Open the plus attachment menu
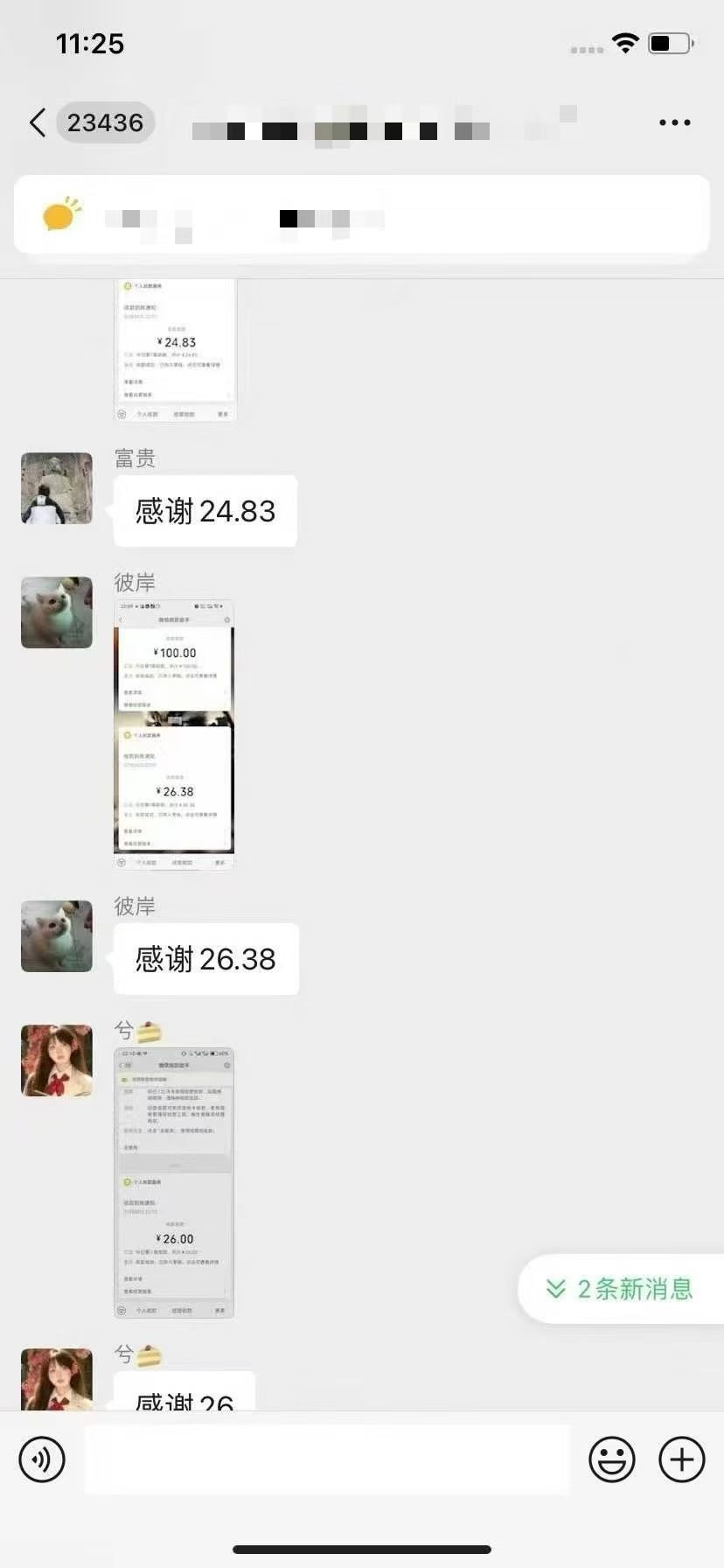 coord(682,1459)
